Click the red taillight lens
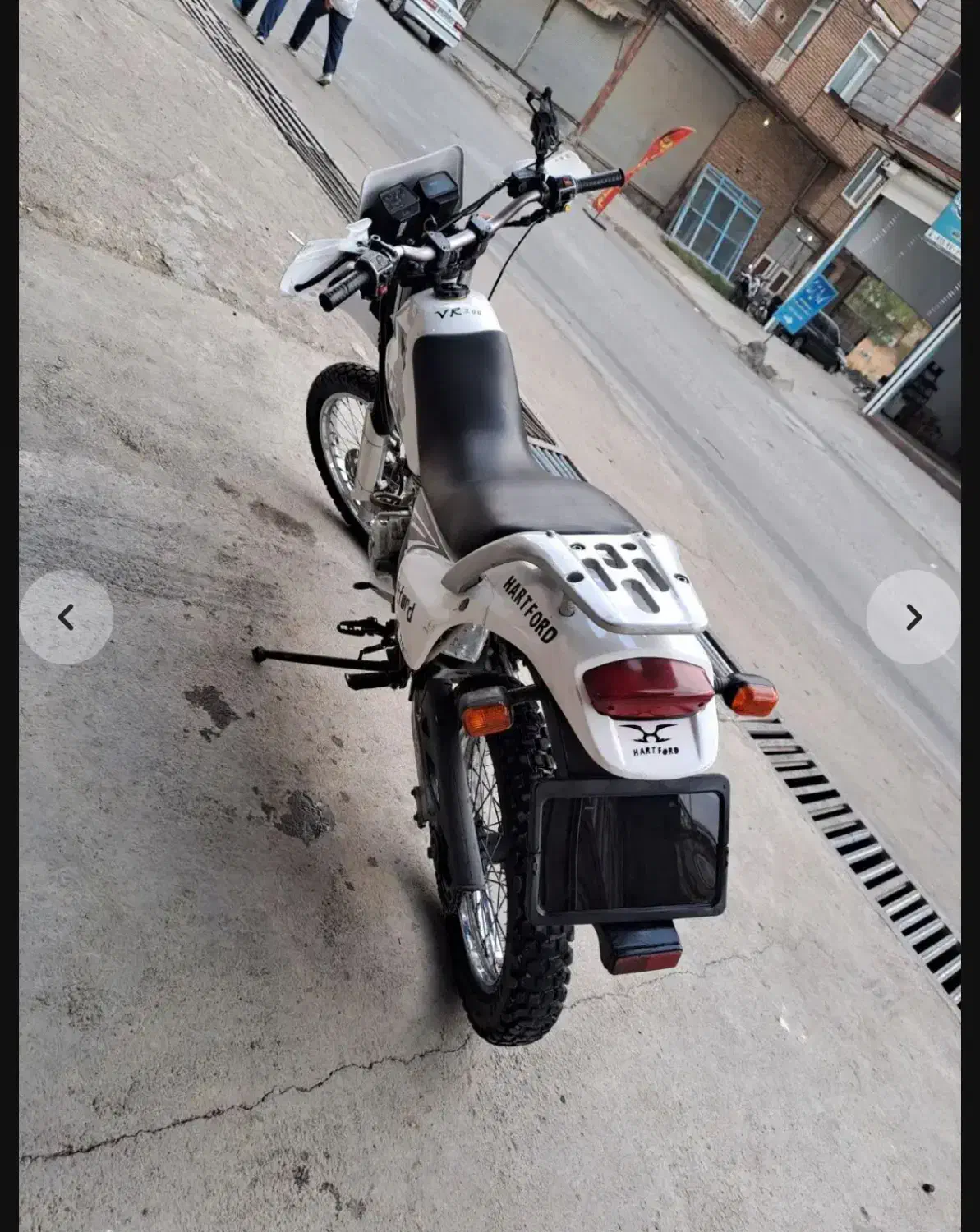The height and width of the screenshot is (1232, 980). click(647, 687)
